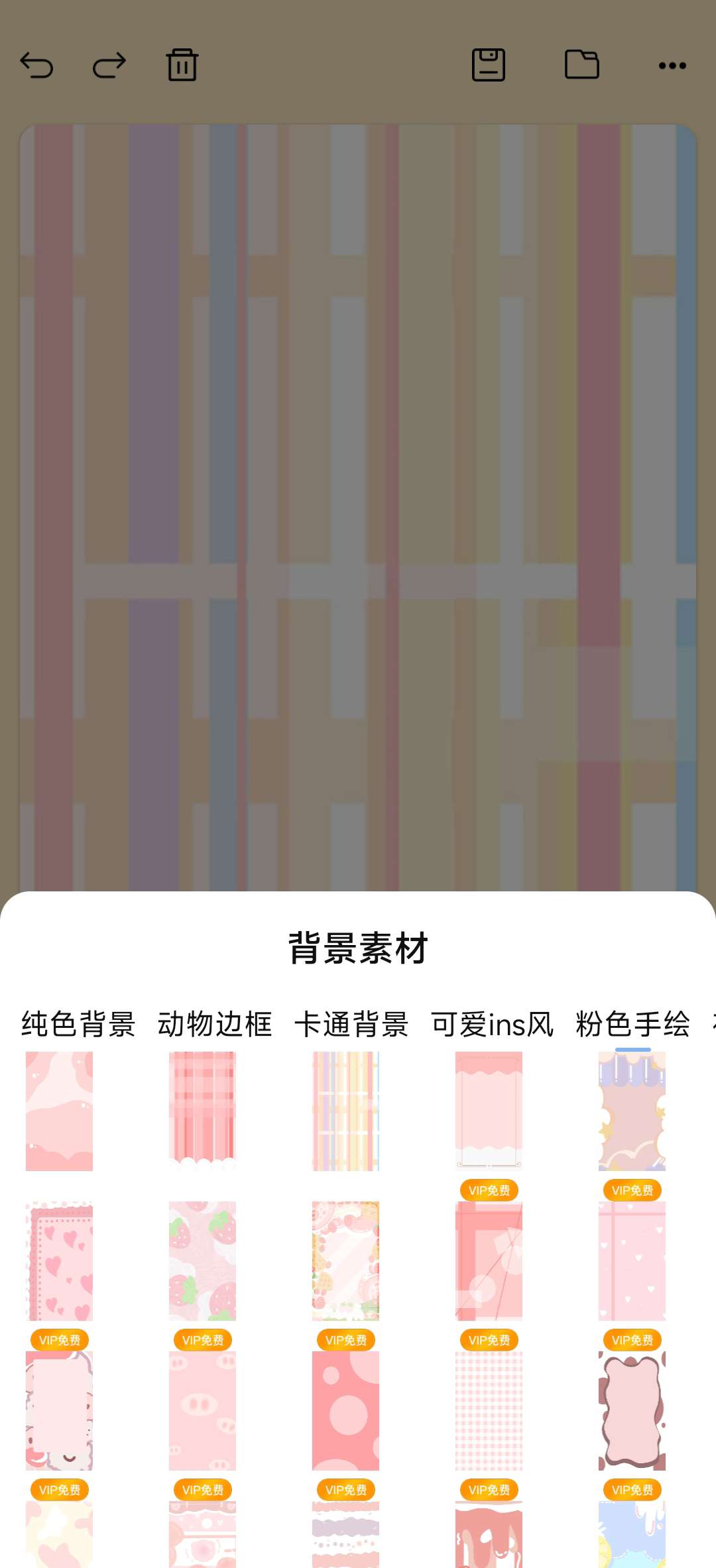Select the 粉色手绘 tab
The width and height of the screenshot is (716, 1568).
(x=632, y=1025)
